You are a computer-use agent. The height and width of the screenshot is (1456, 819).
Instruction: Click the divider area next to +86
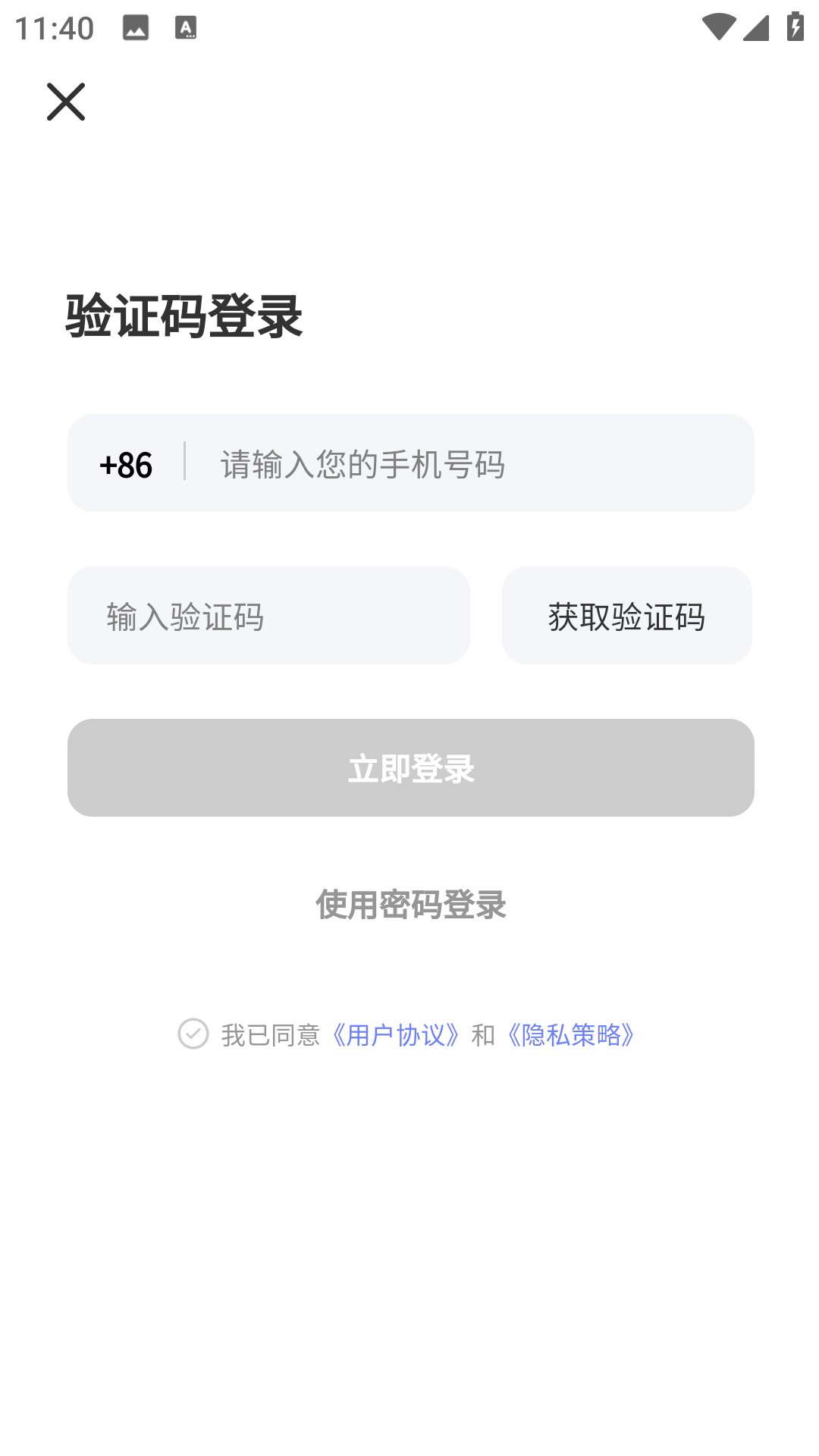(184, 463)
